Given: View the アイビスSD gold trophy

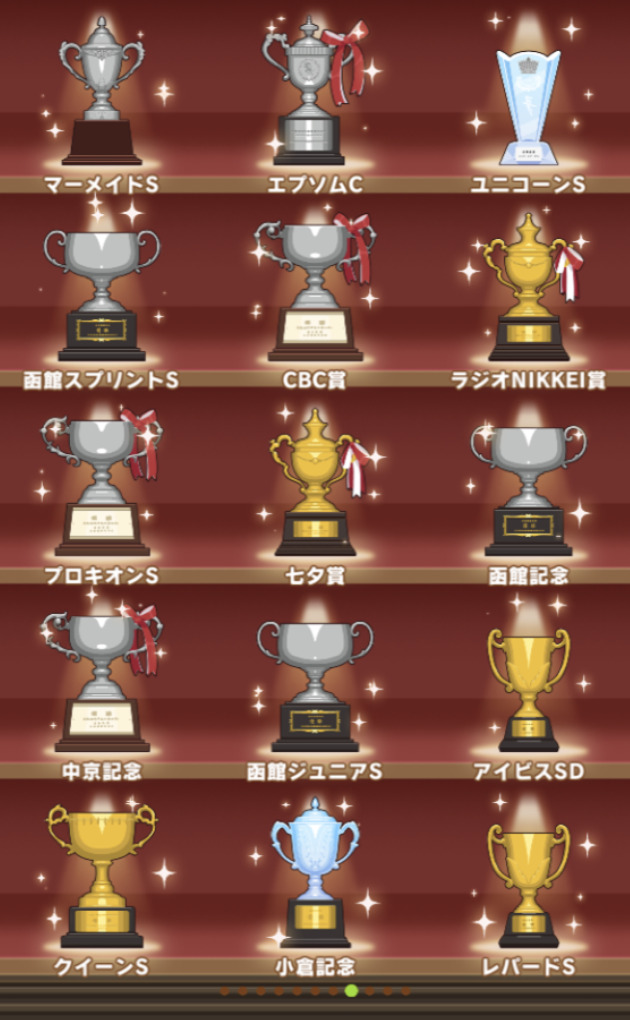Looking at the screenshot, I should (x=528, y=690).
